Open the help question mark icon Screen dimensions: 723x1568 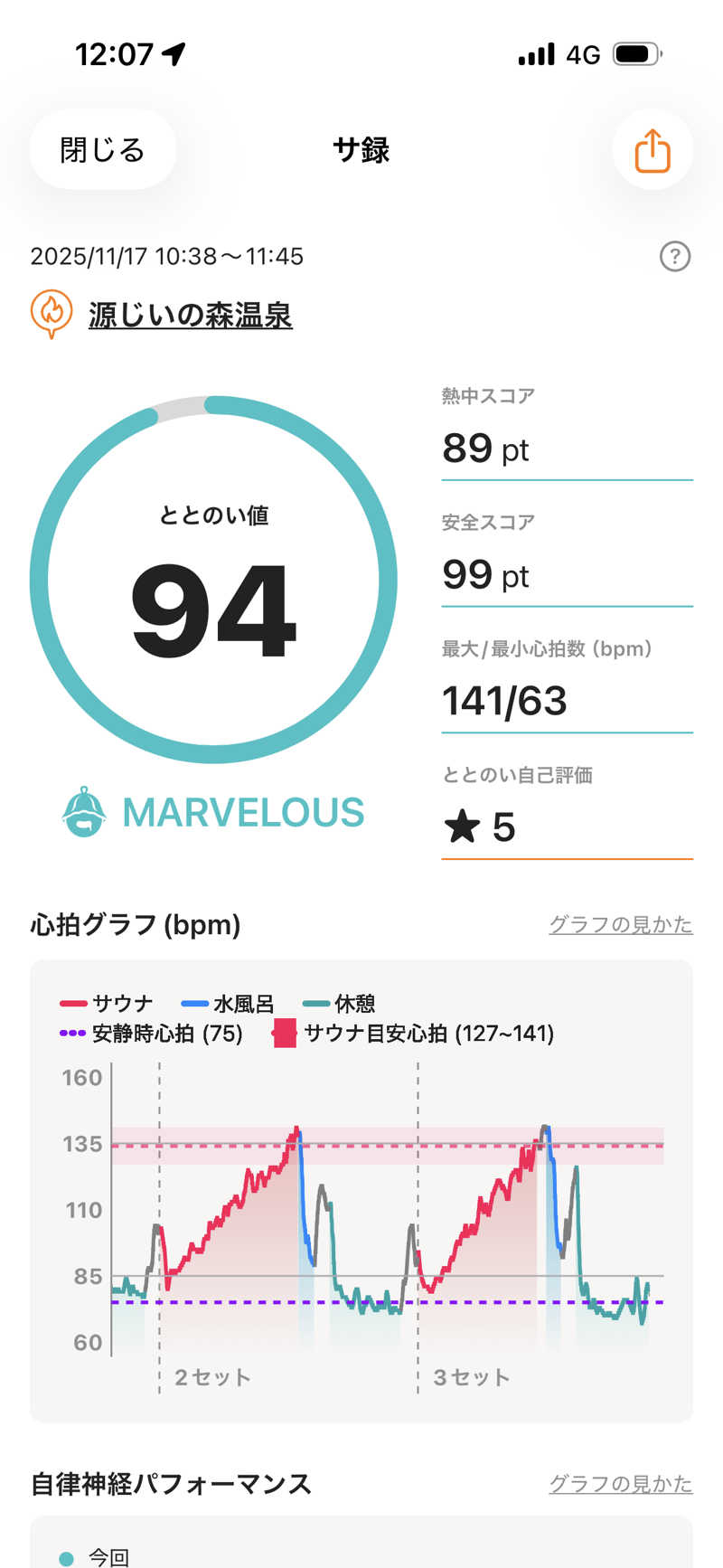[675, 257]
